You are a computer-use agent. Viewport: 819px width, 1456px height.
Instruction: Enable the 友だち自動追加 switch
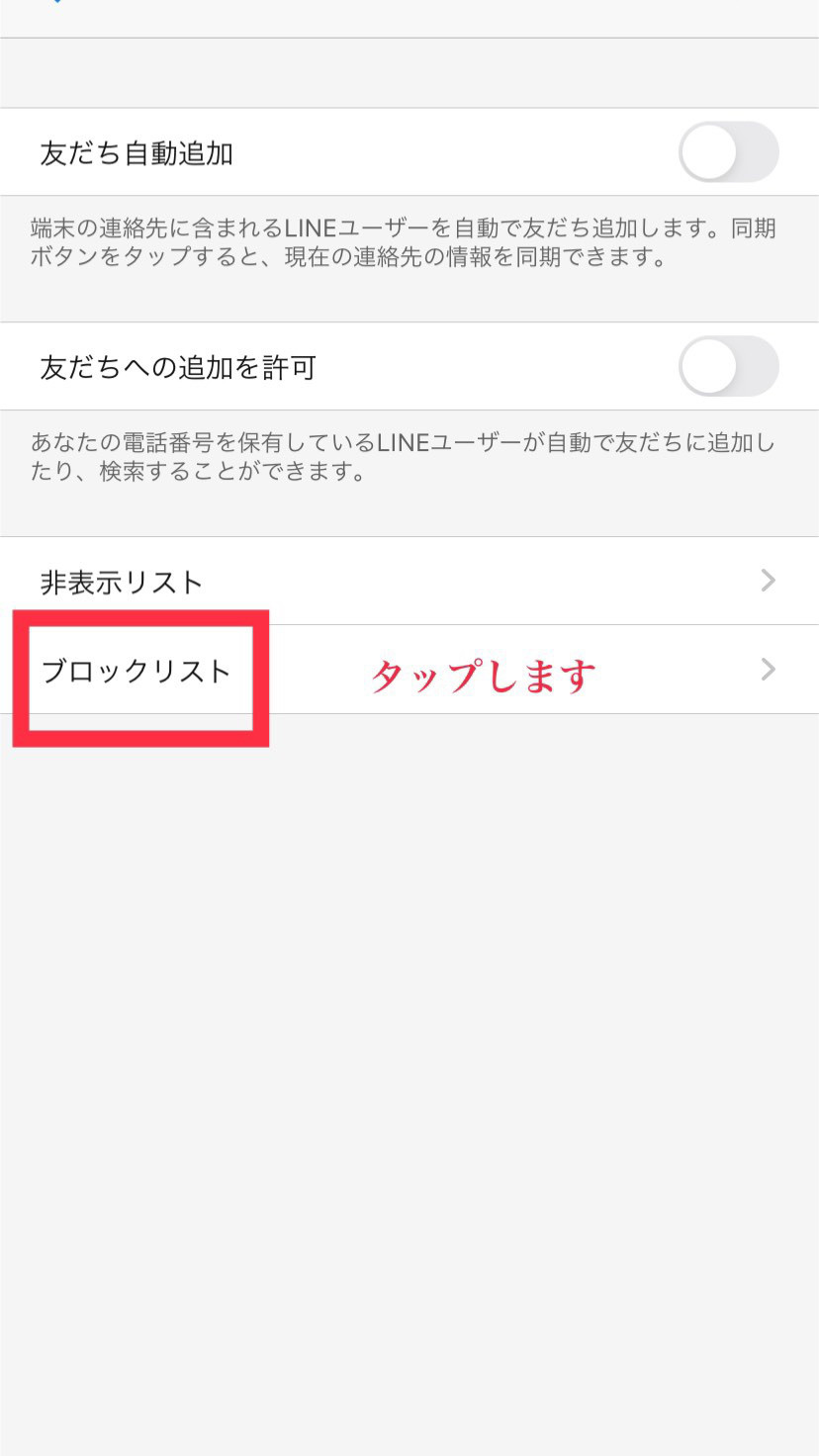click(x=729, y=152)
